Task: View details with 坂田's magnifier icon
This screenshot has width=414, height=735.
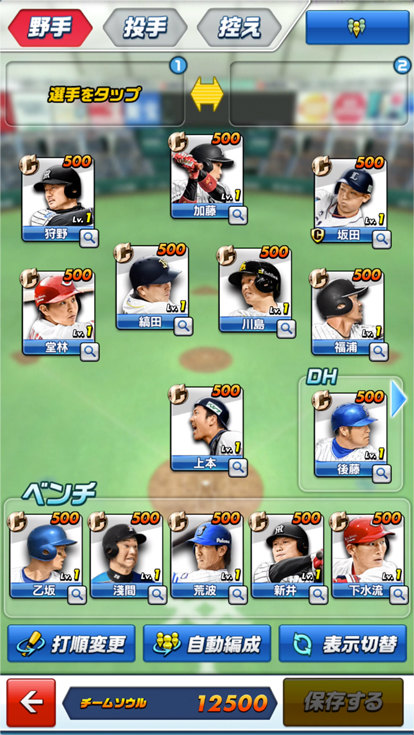Action: 382,239
